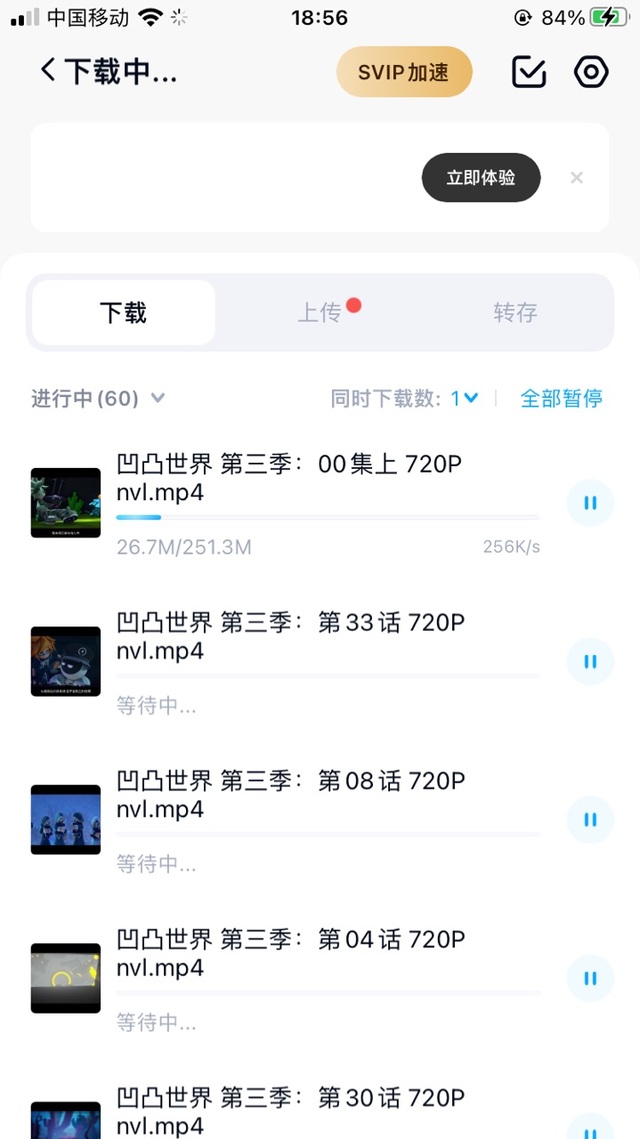Switch to the 转存 tab
This screenshot has height=1139, width=640.
tap(515, 313)
